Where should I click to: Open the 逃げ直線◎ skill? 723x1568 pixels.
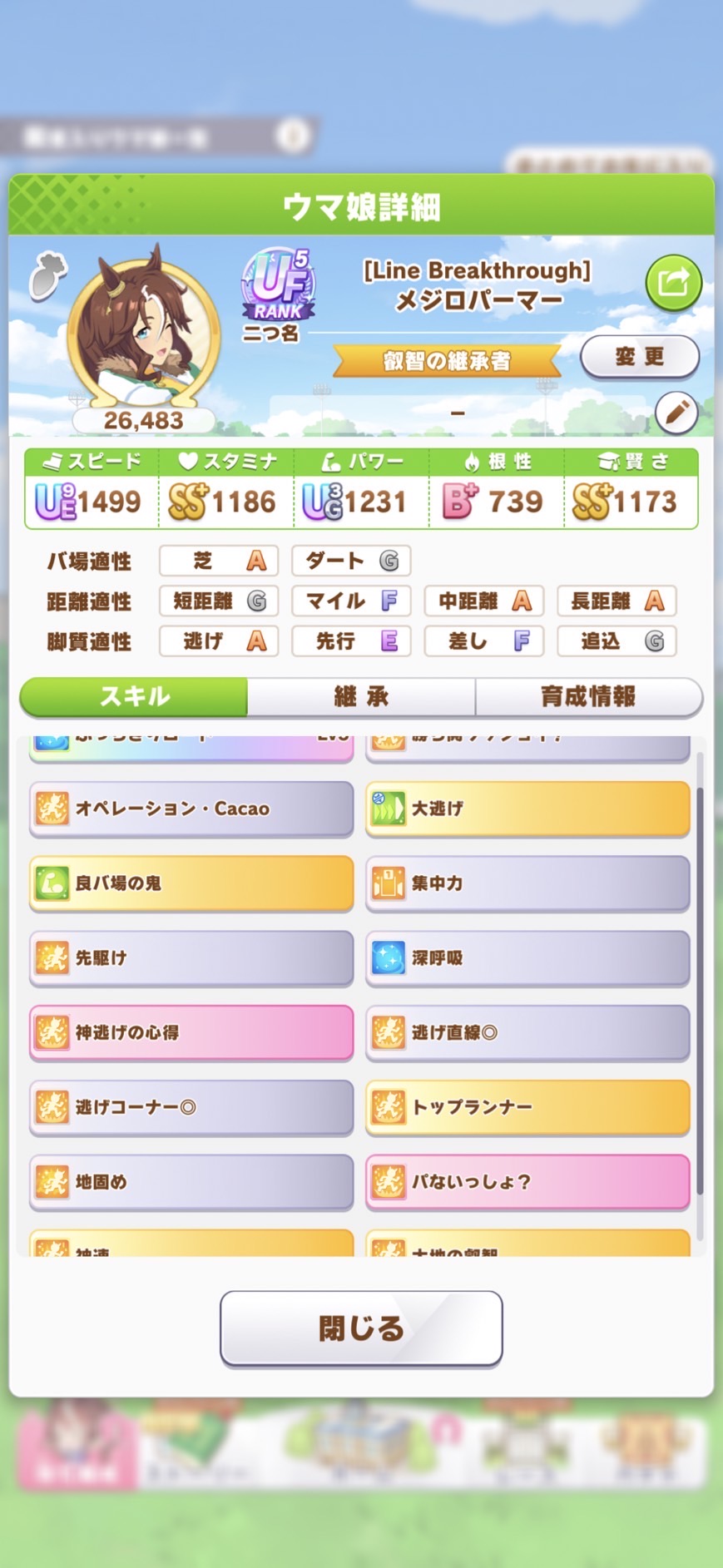pos(527,1032)
